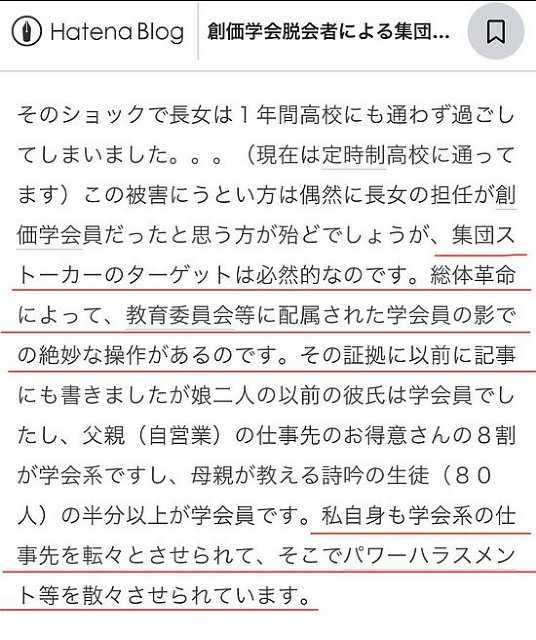The image size is (536, 640).
Task: Open the 教育委員会 keyword link
Action: pyautogui.click(x=180, y=316)
